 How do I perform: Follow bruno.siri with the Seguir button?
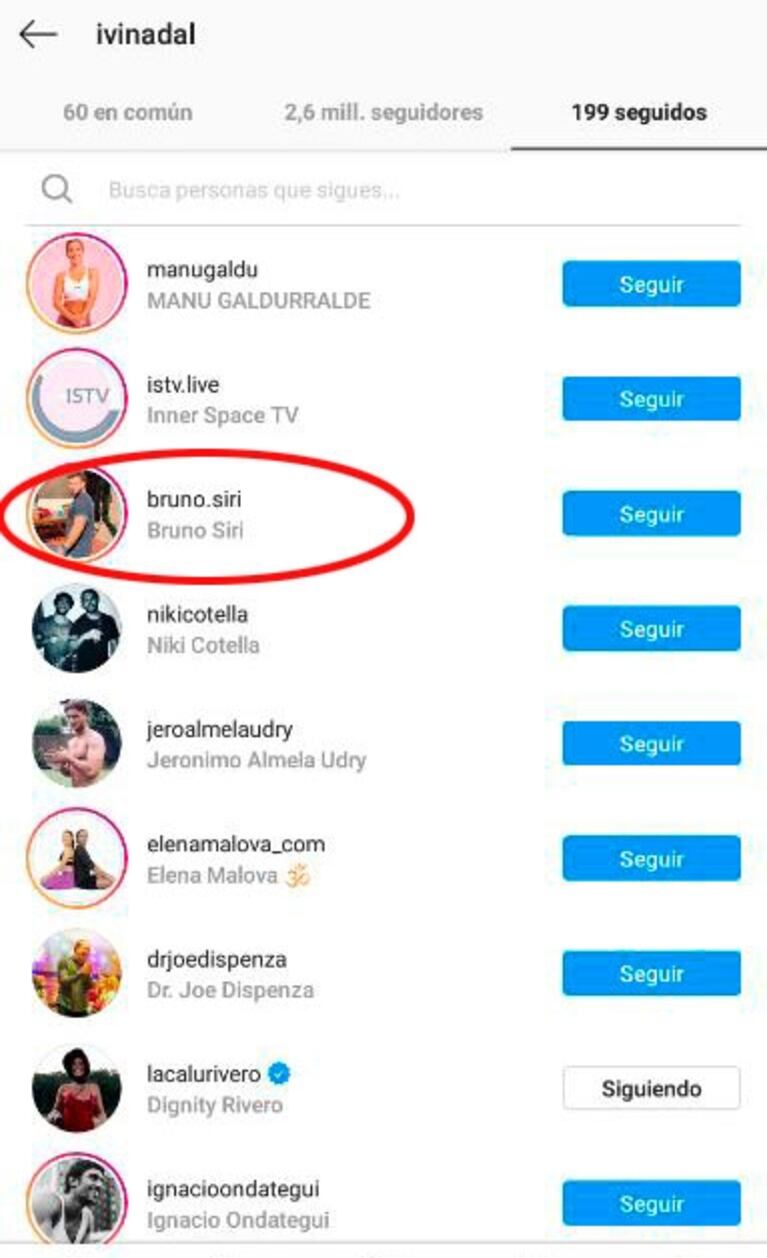[651, 514]
